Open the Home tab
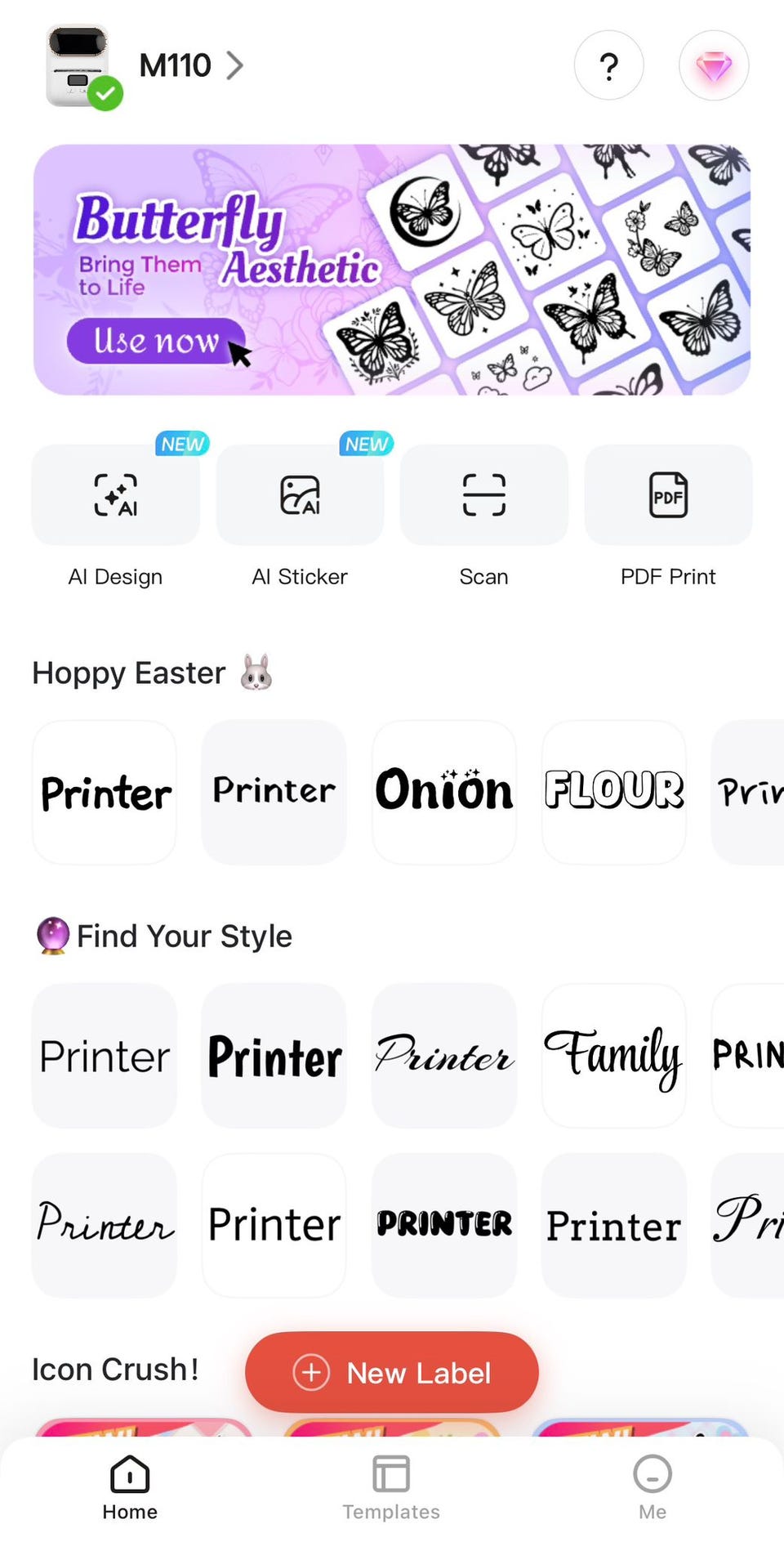Screen dimensions: 784x1542 [130, 1487]
